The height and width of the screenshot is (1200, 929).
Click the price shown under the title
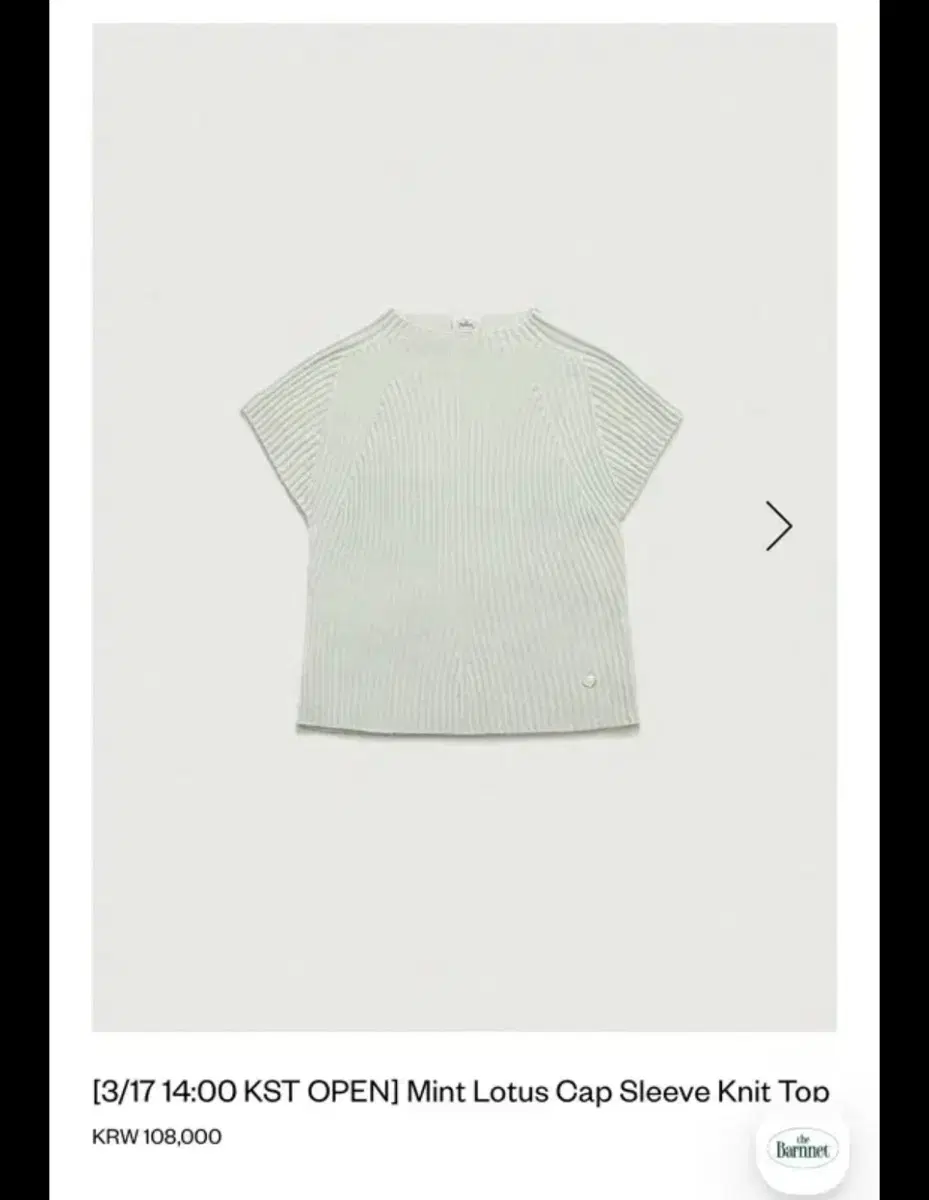(155, 1137)
